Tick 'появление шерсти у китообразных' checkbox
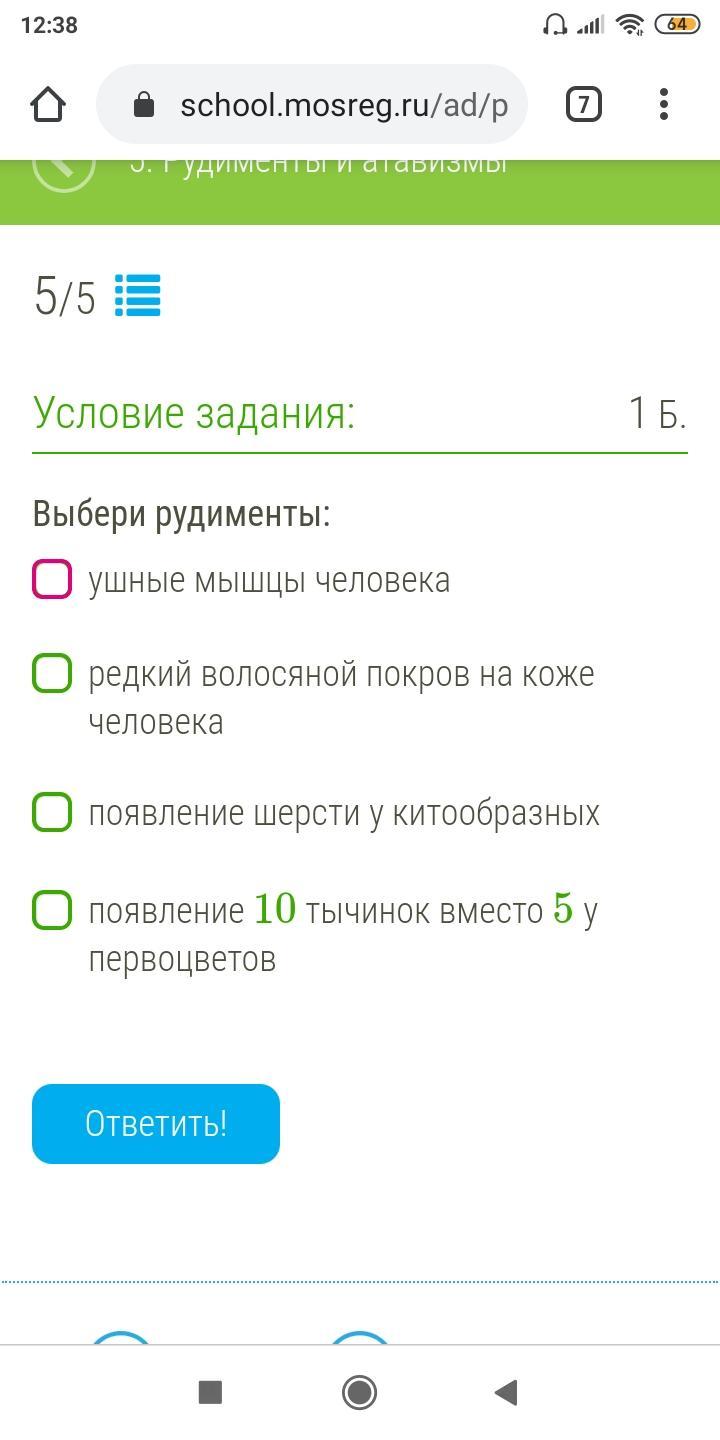Image resolution: width=720 pixels, height=1440 pixels. [x=52, y=812]
